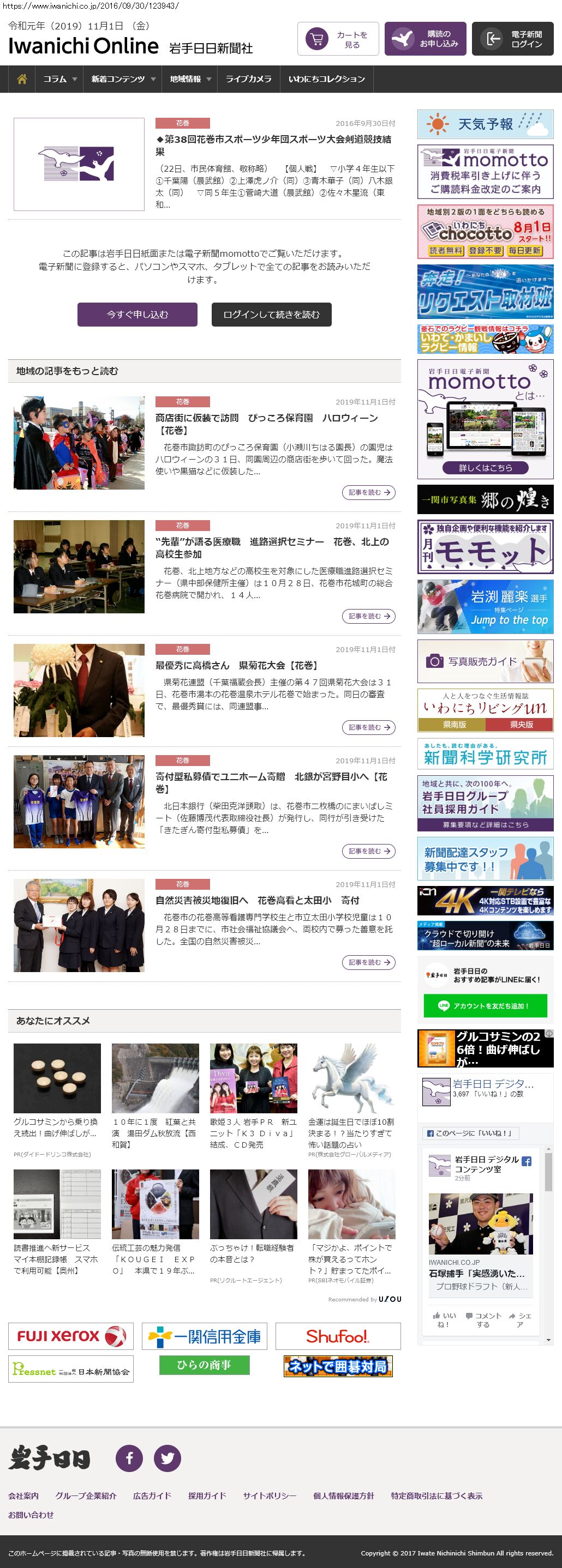562x1568 pixels.
Task: Expand the 地域情報 dropdown
Action: (190, 79)
